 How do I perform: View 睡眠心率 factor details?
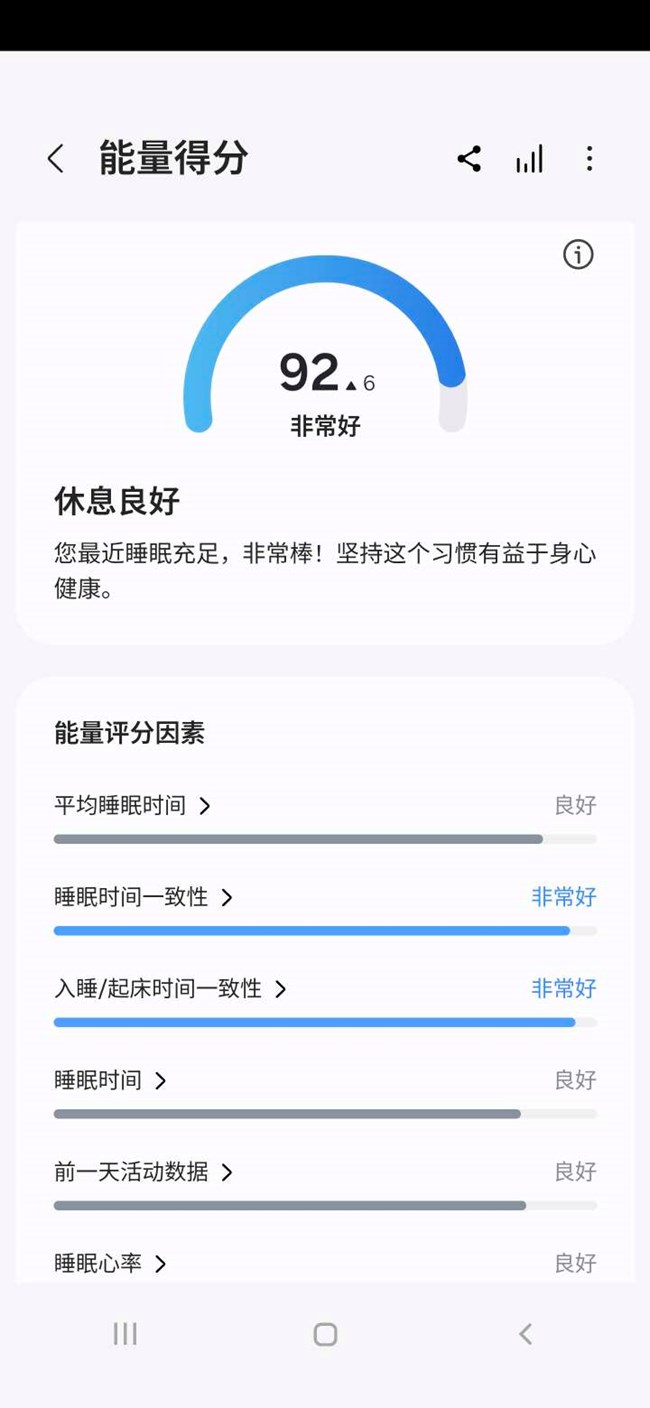[x=110, y=1264]
